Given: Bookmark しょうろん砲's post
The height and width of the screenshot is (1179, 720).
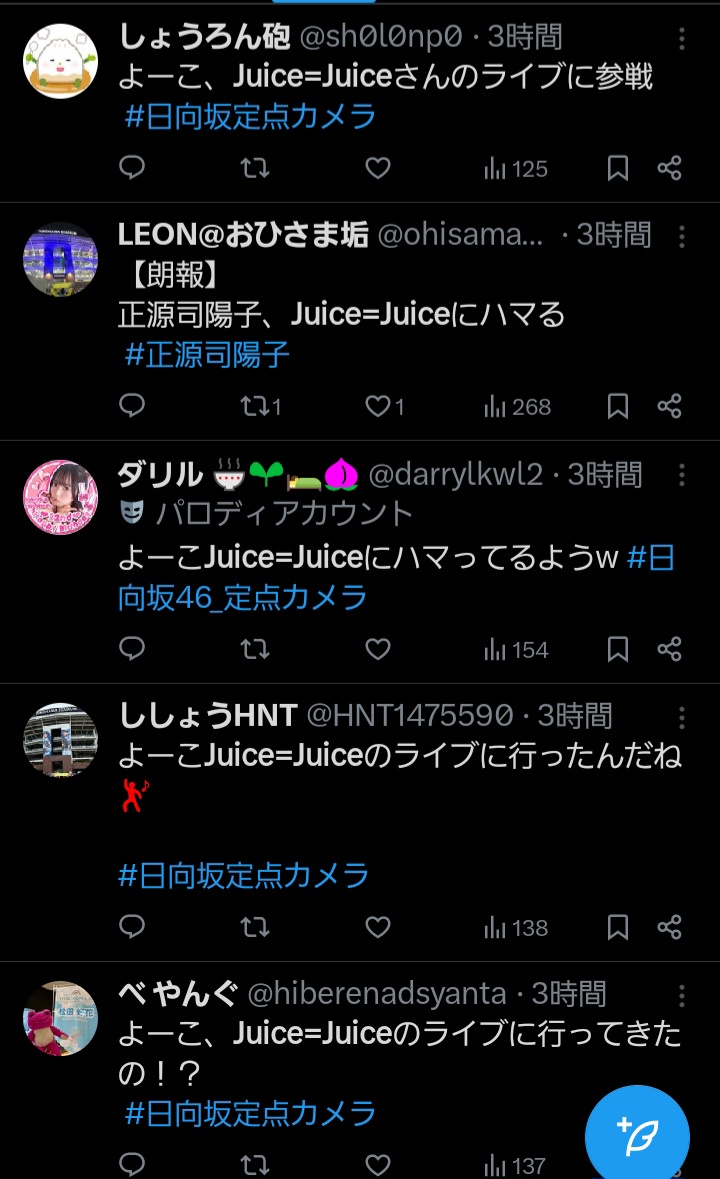Looking at the screenshot, I should 618,169.
